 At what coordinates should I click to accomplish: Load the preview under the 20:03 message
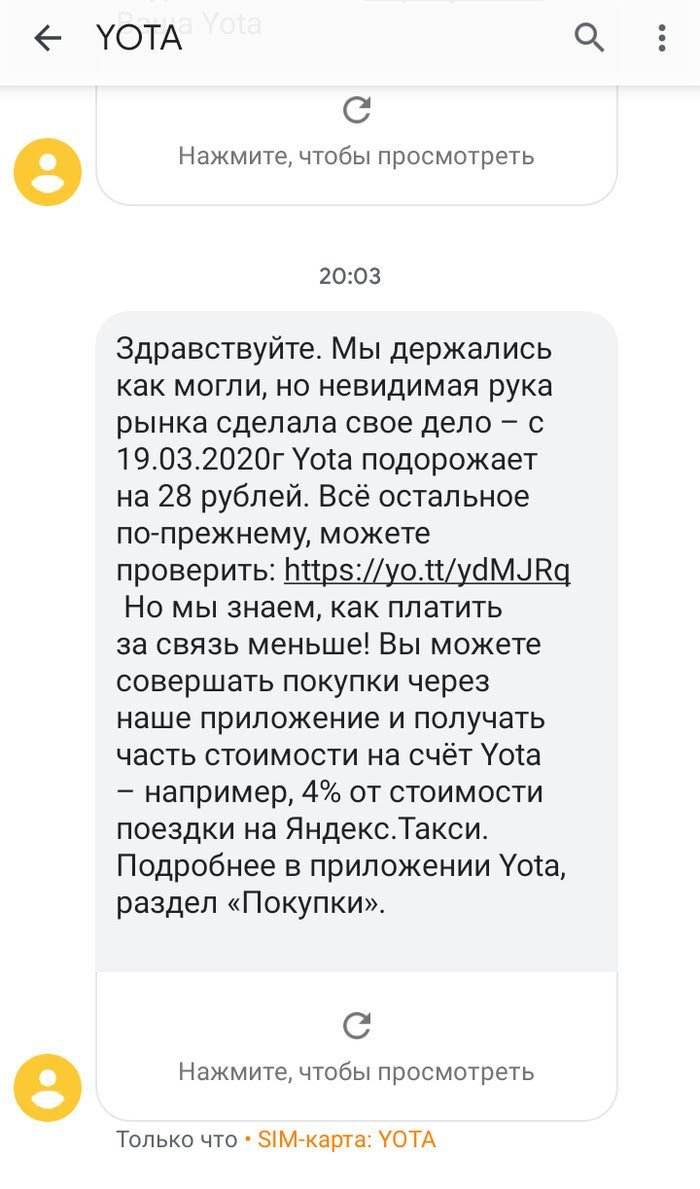[x=356, y=1046]
